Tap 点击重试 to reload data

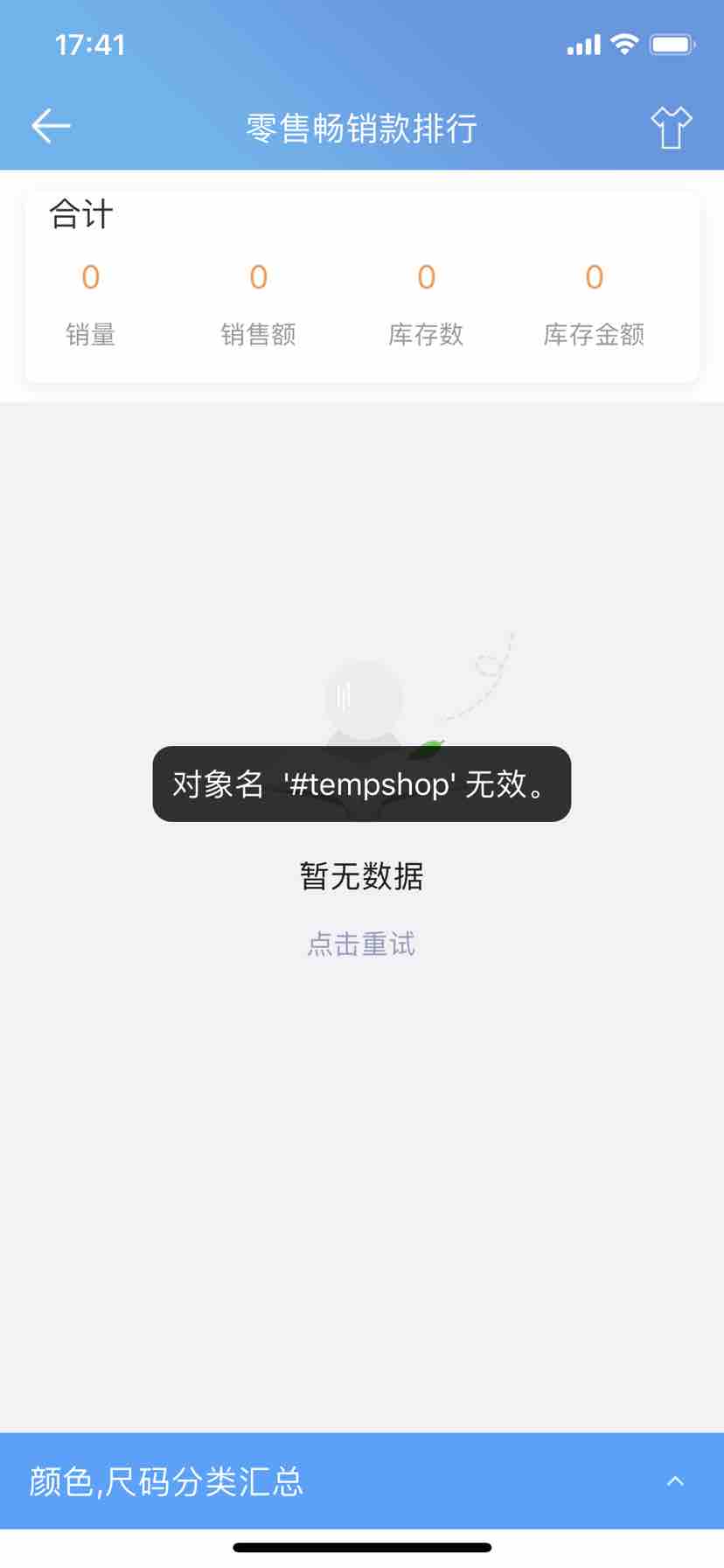(361, 944)
